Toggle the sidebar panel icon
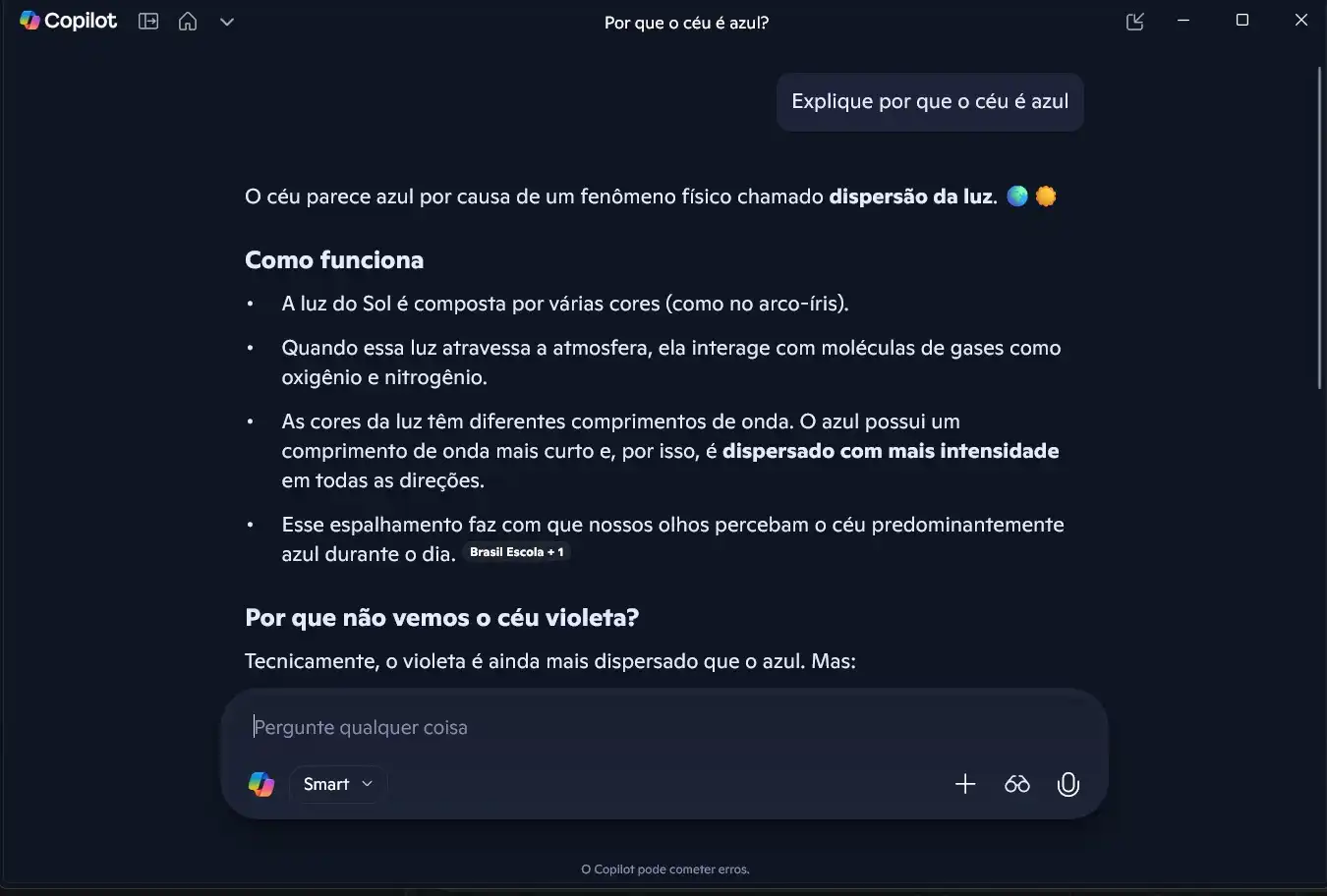Screen dimensions: 1327x896 click(148, 22)
